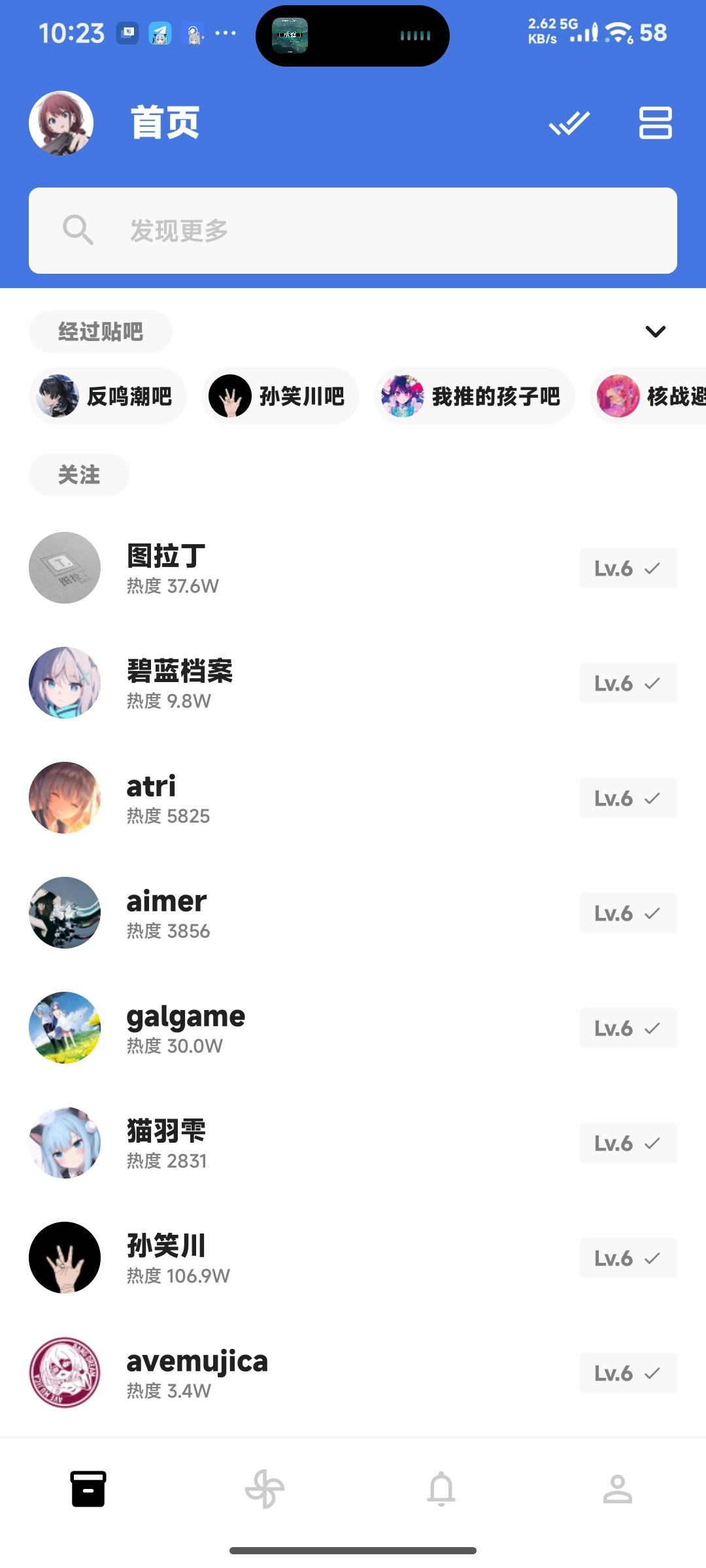Open the 我推的孩子吧 chip

point(474,396)
